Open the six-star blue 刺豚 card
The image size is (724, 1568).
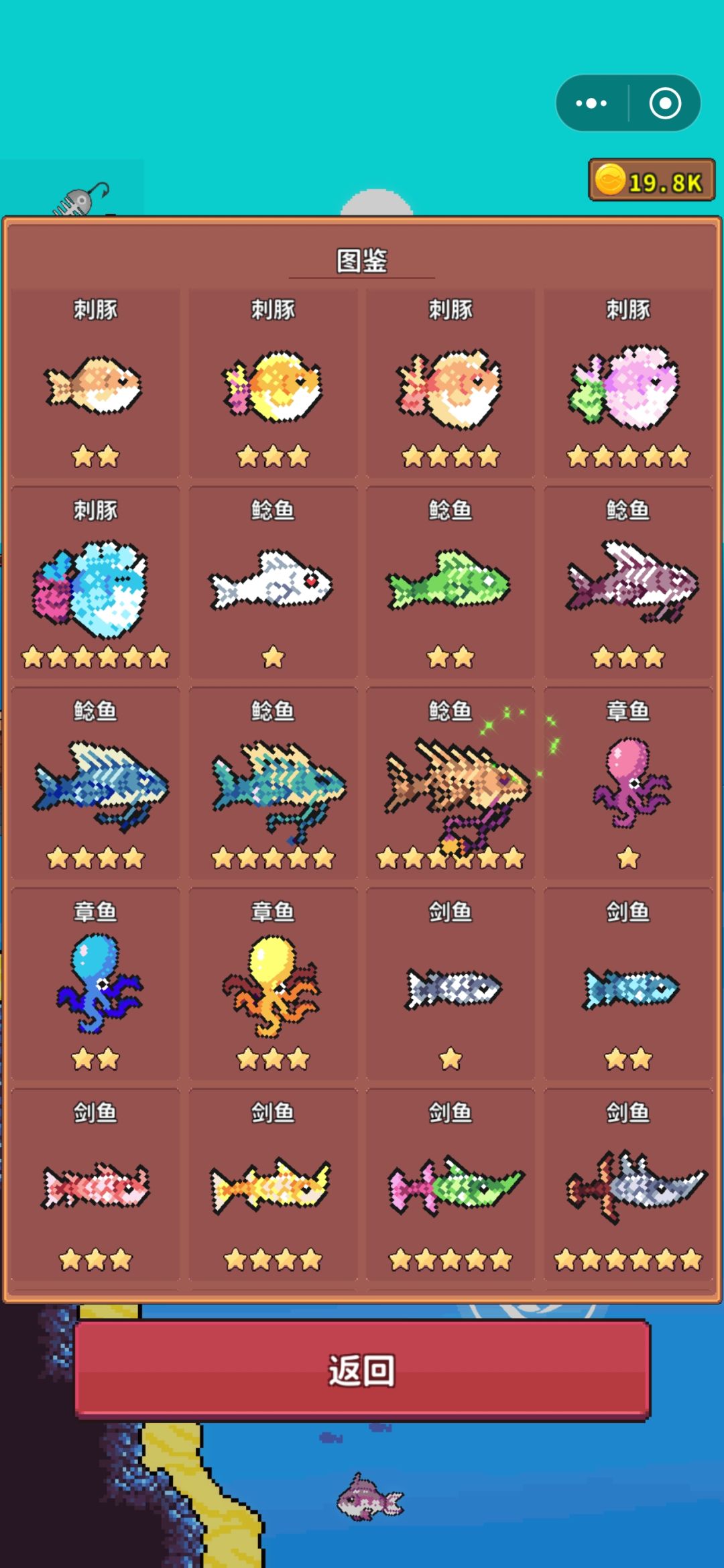click(x=95, y=585)
